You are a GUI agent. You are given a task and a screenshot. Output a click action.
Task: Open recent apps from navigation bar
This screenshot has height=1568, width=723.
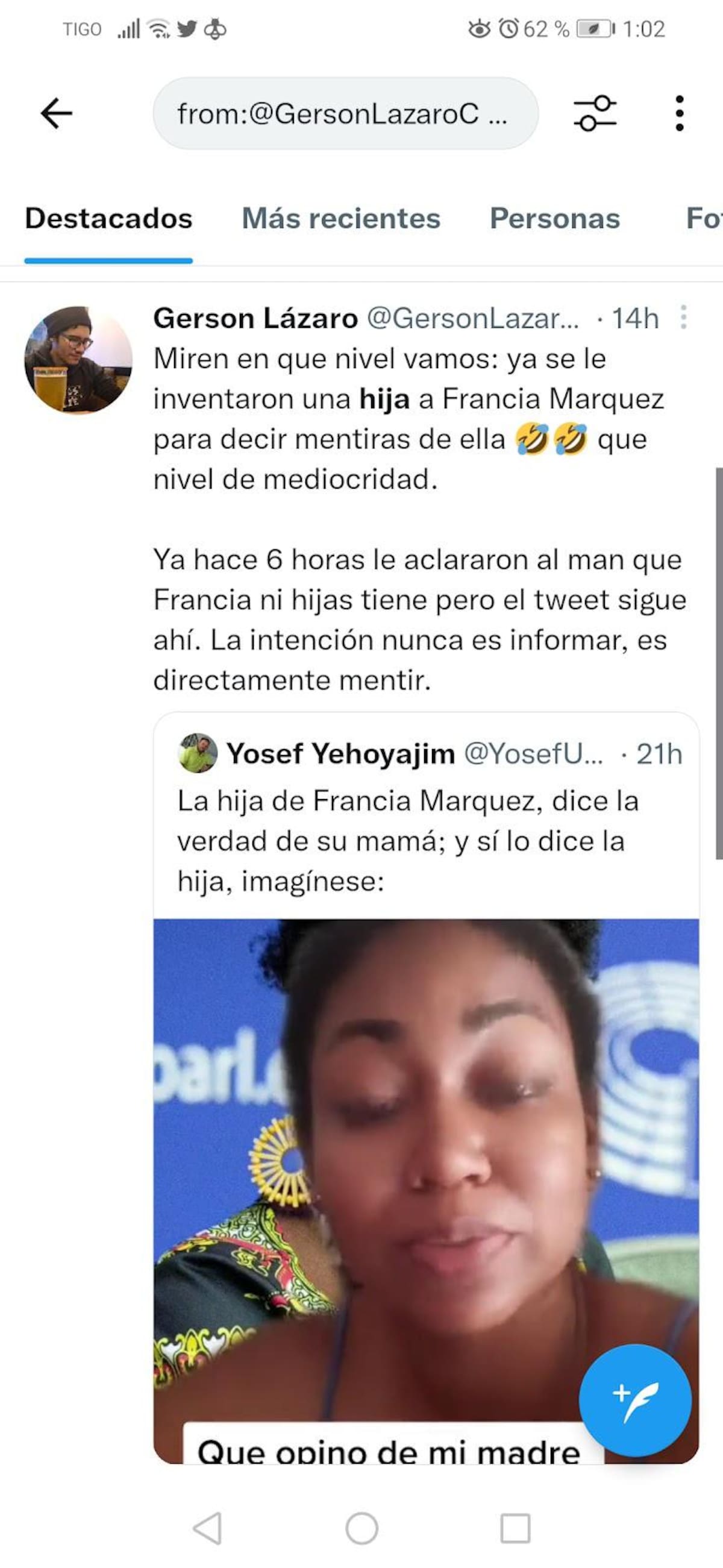tap(515, 1528)
